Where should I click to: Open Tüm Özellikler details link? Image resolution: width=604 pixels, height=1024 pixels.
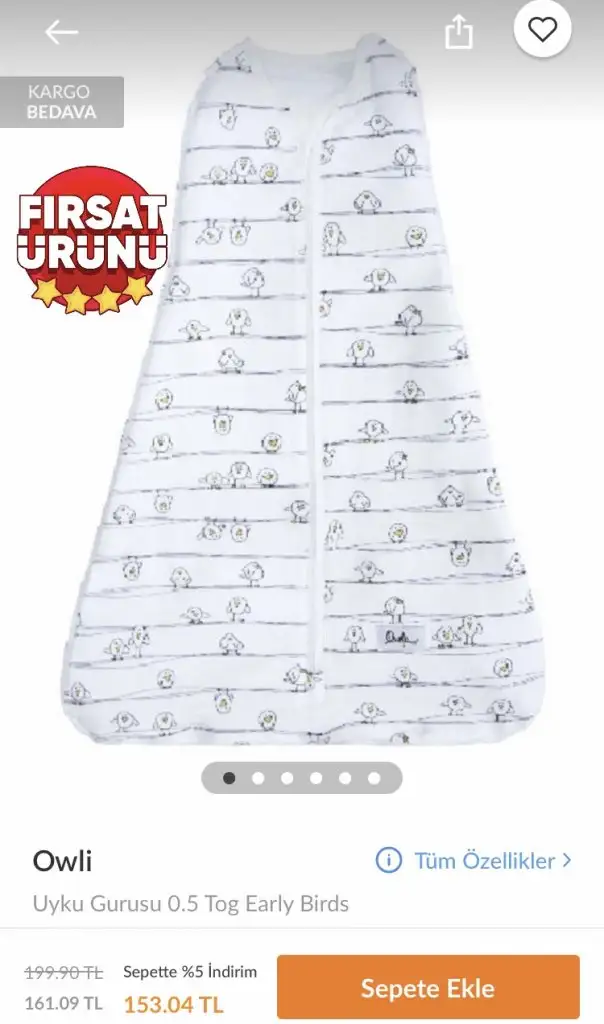tap(474, 860)
